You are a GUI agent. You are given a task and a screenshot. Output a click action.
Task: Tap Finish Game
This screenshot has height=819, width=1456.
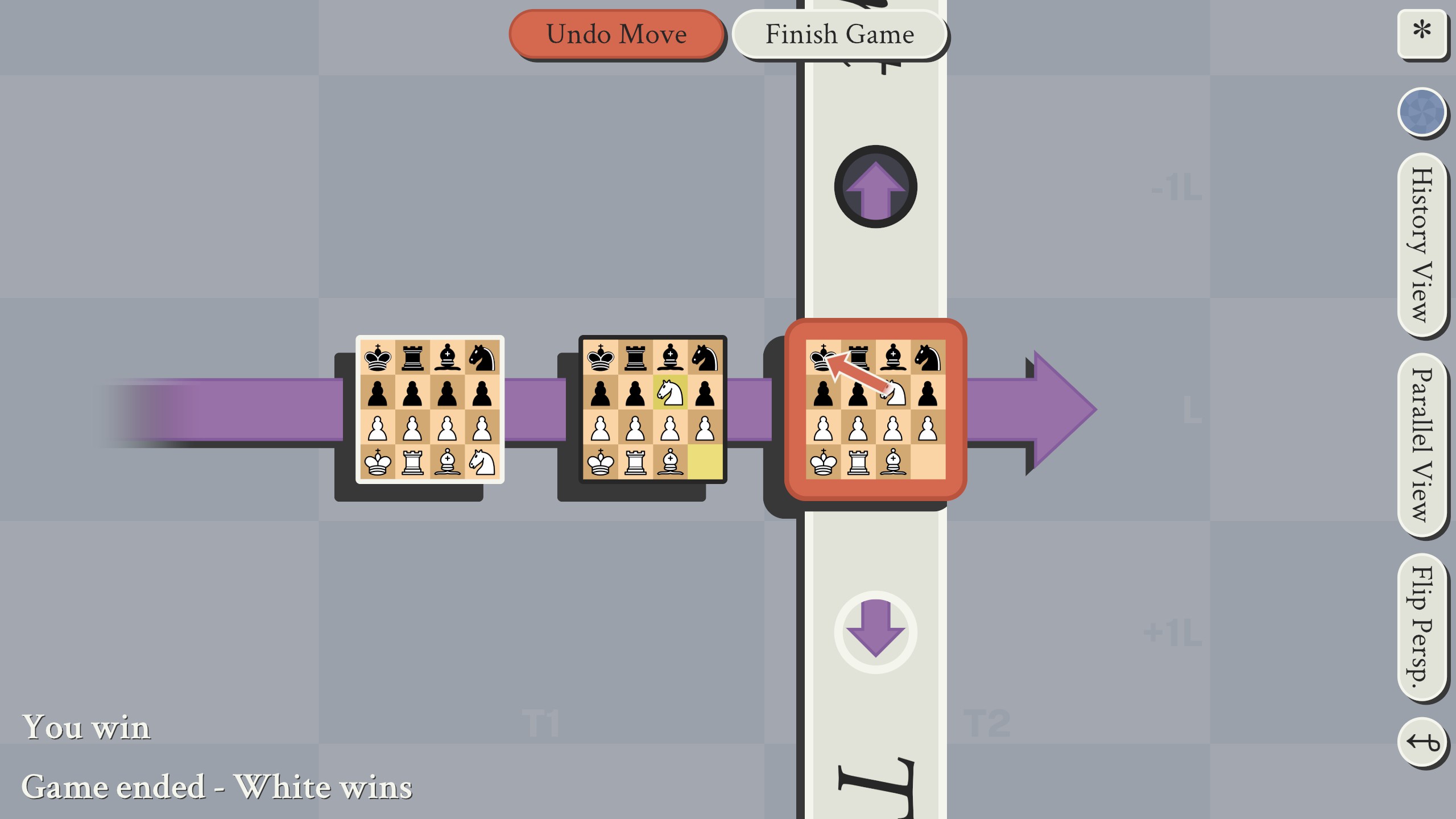coord(839,34)
